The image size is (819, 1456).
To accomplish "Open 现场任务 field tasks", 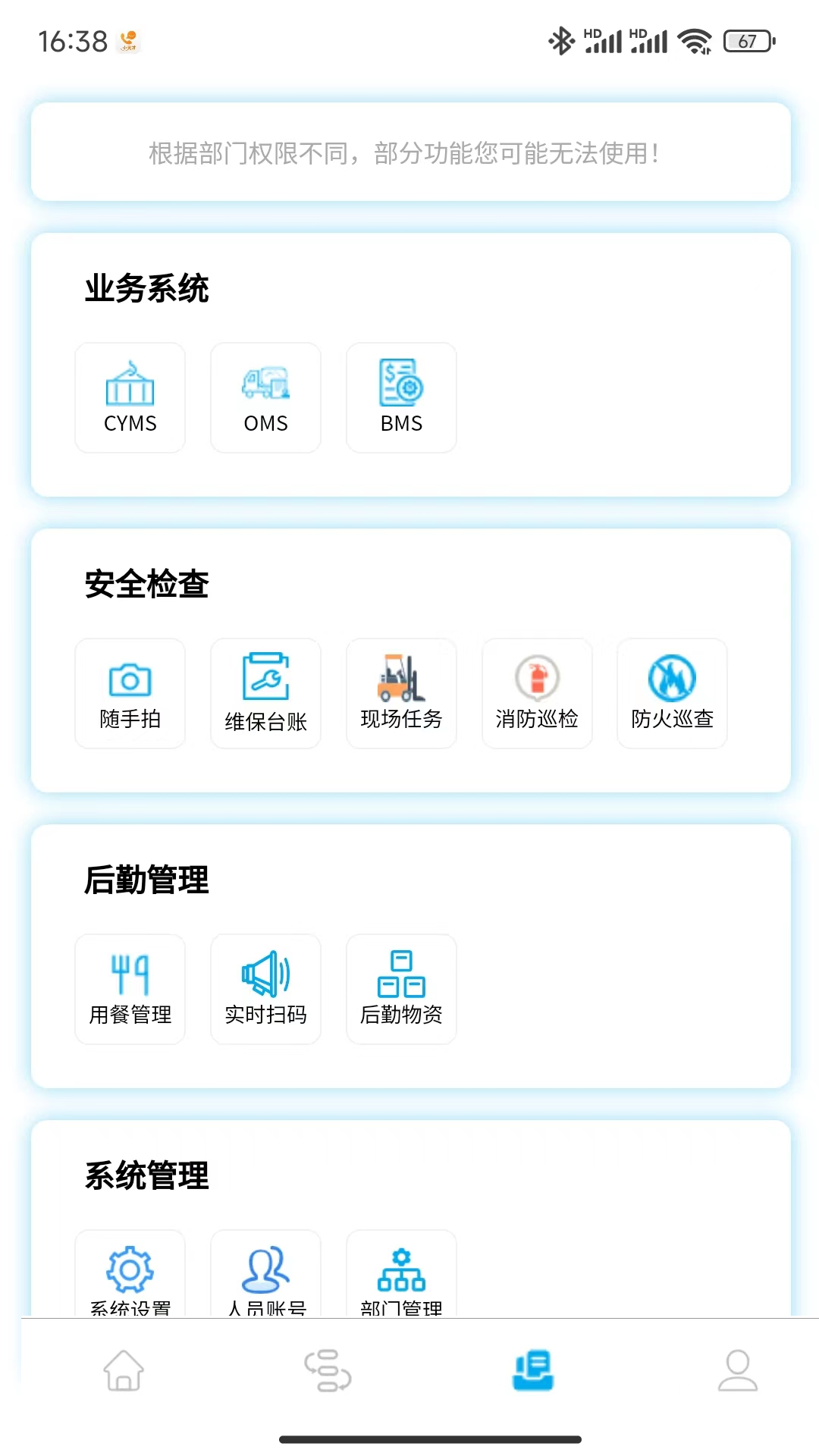I will click(401, 693).
